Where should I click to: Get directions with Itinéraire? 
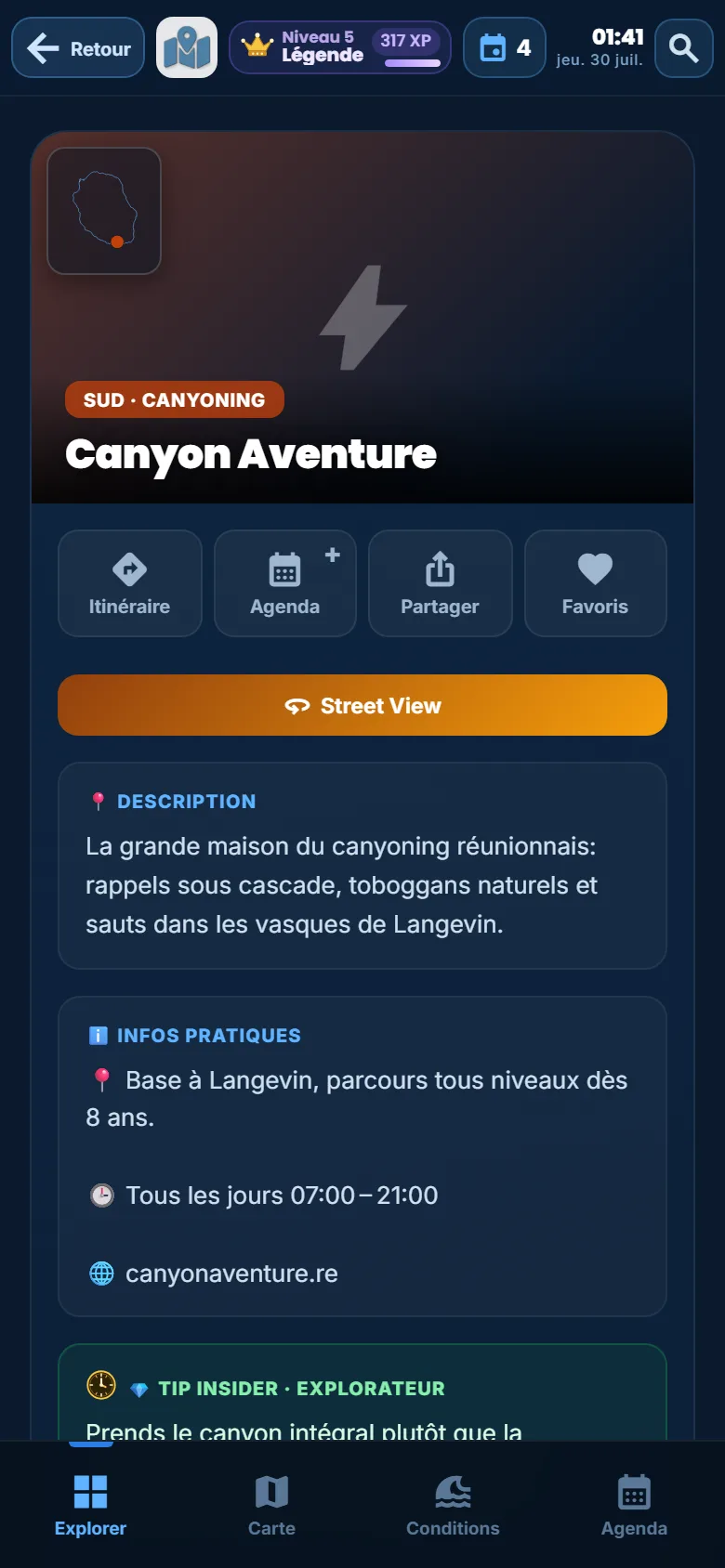click(130, 583)
